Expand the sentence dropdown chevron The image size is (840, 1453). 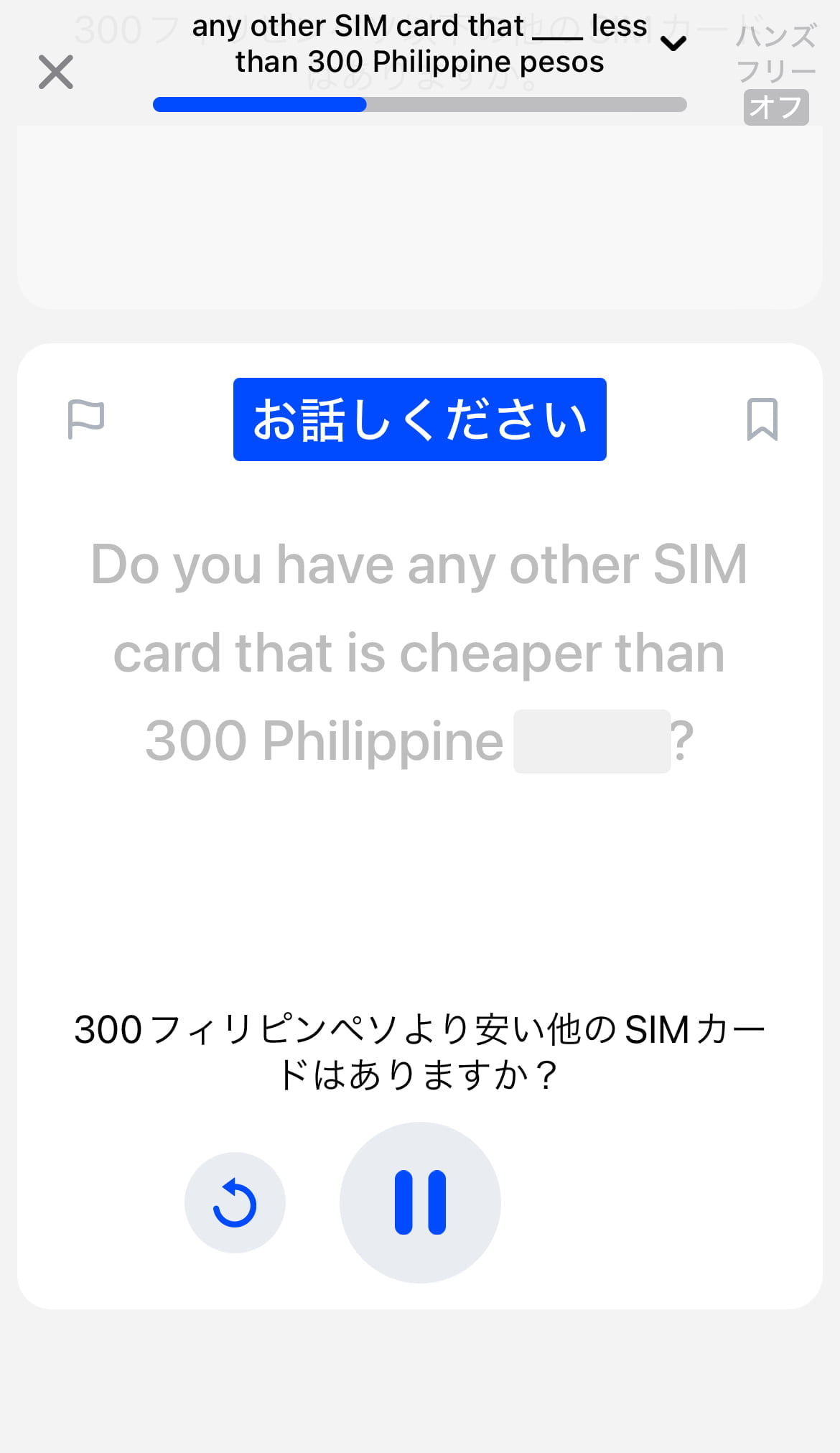pyautogui.click(x=673, y=45)
